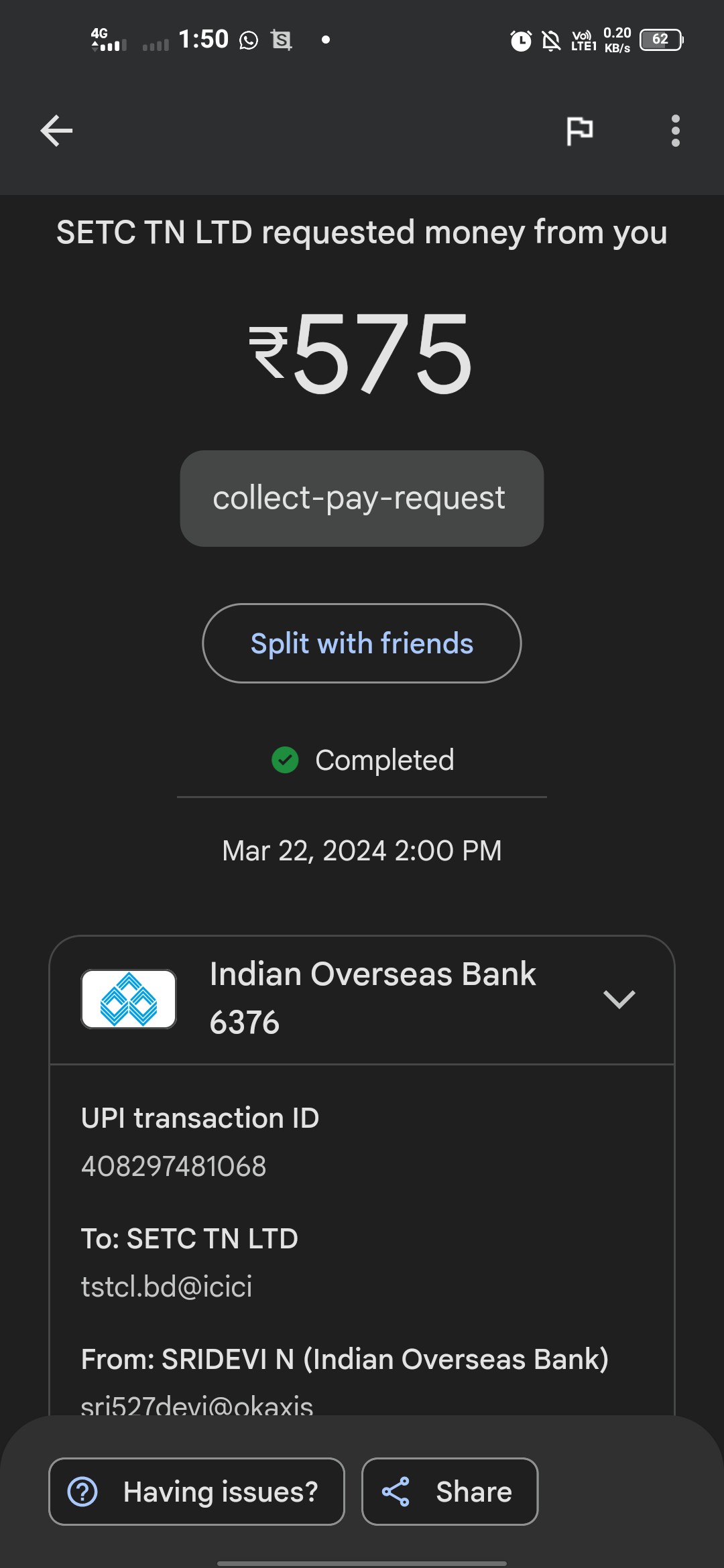724x1568 pixels.
Task: Share this transaction receipt
Action: tap(450, 1492)
